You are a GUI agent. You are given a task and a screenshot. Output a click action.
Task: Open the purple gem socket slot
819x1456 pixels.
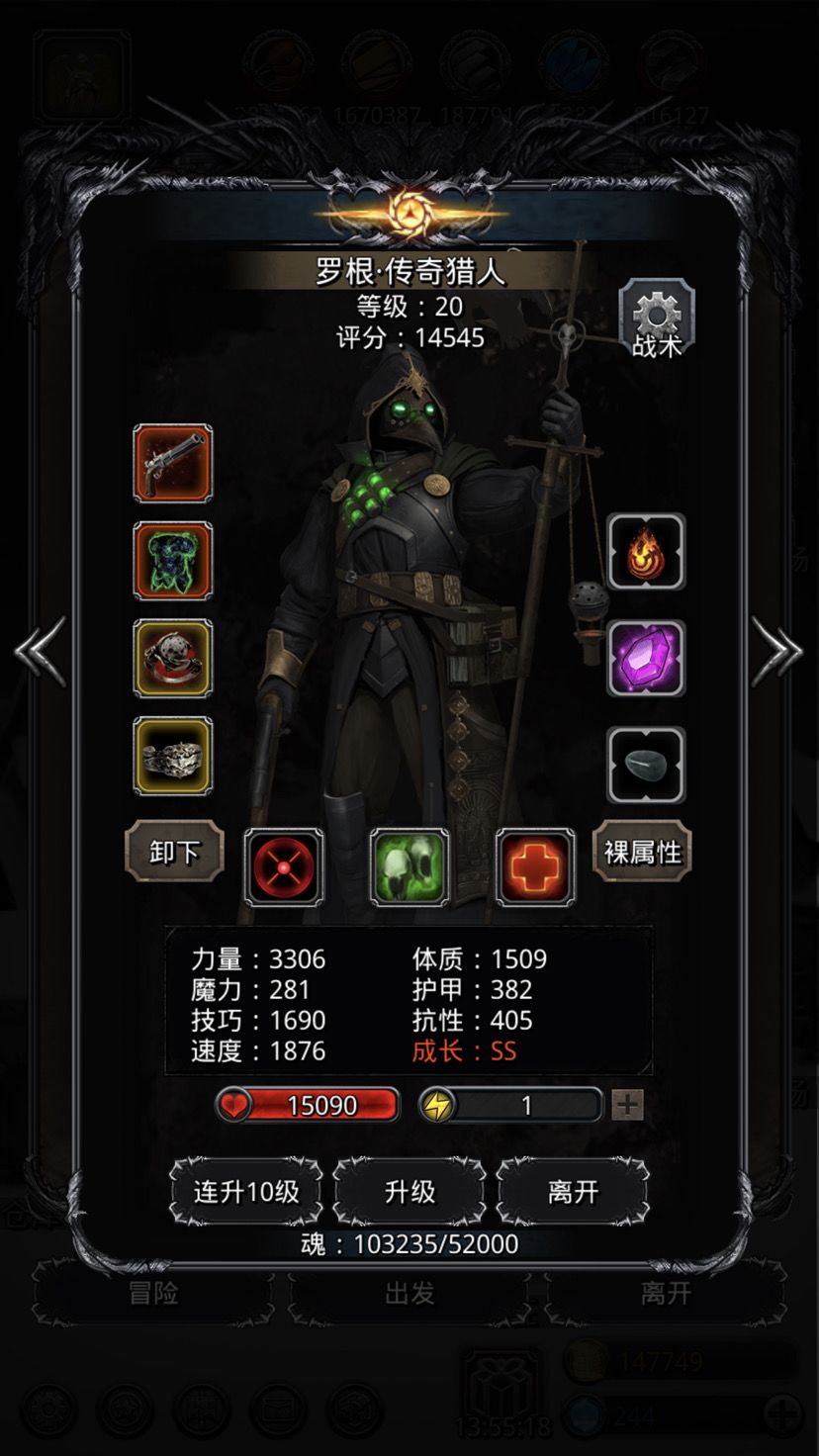coord(646,658)
